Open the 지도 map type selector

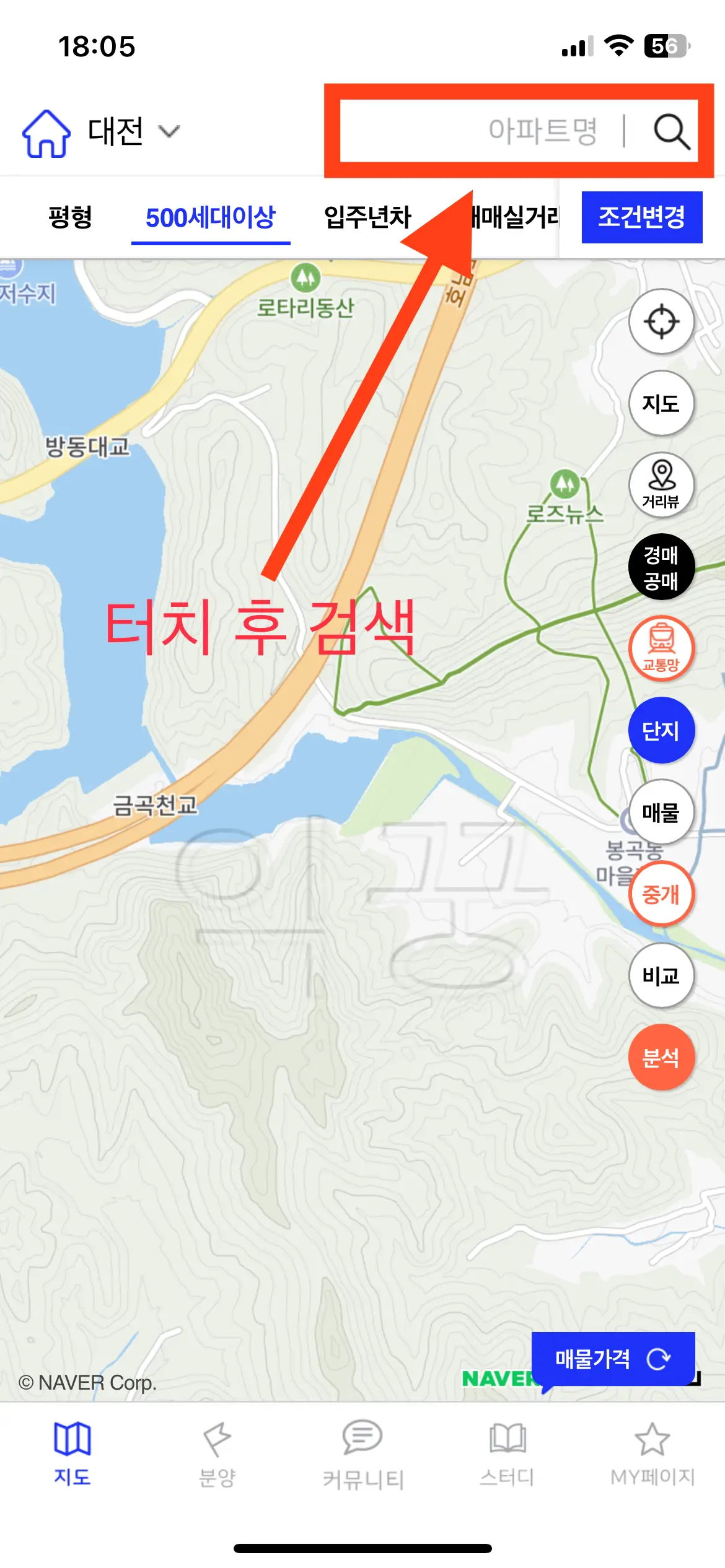pos(661,403)
